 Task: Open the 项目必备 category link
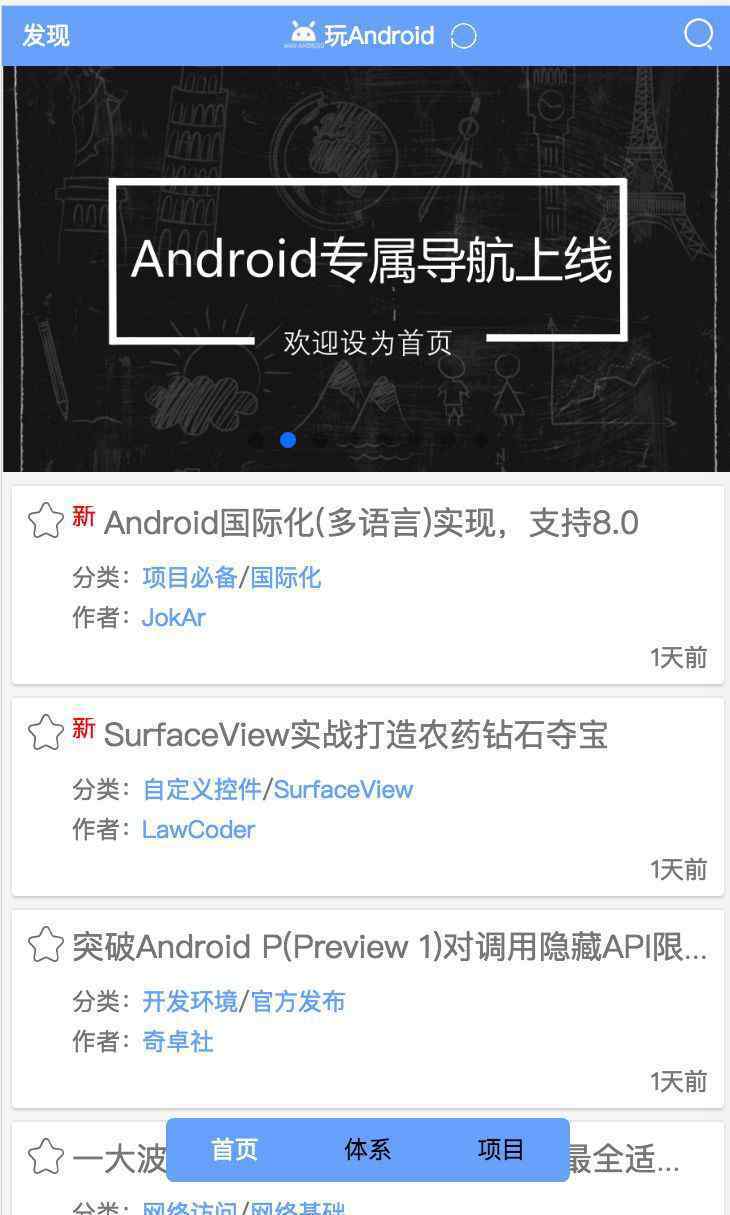pos(189,578)
